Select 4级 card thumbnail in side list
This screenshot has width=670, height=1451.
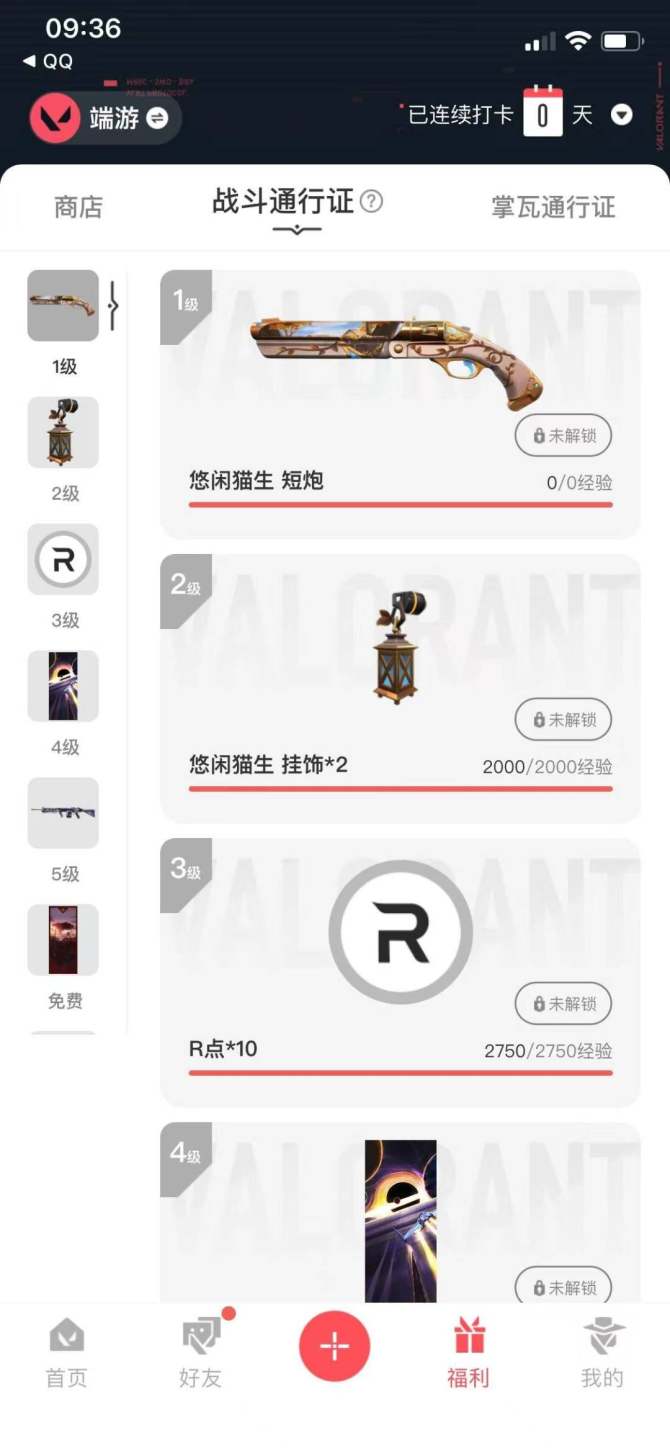click(63, 687)
